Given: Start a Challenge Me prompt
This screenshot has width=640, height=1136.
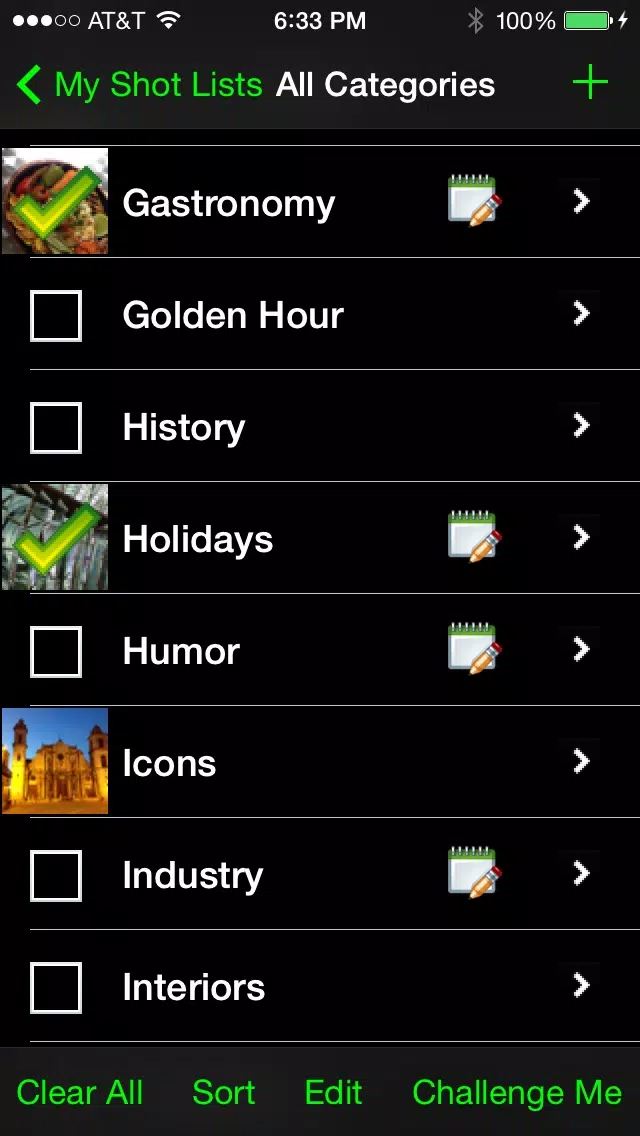Looking at the screenshot, I should 517,1093.
